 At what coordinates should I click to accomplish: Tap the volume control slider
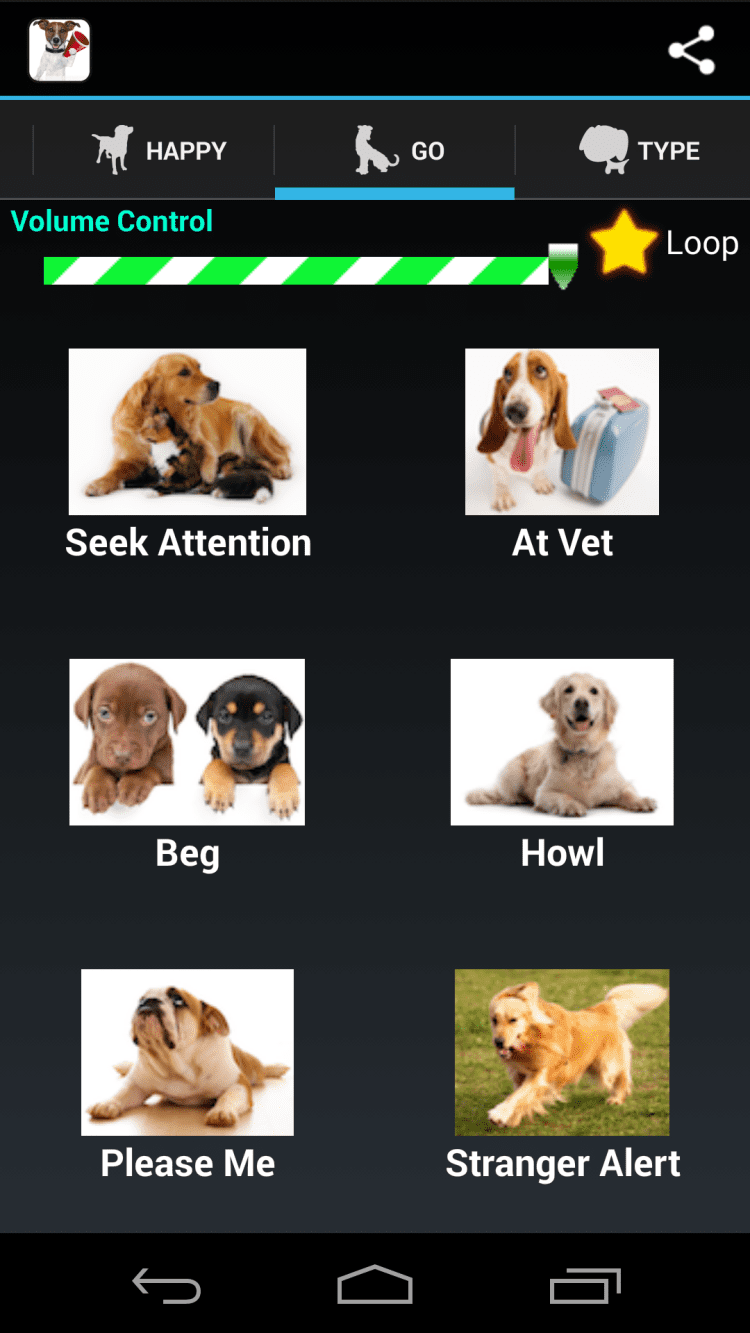[x=300, y=270]
